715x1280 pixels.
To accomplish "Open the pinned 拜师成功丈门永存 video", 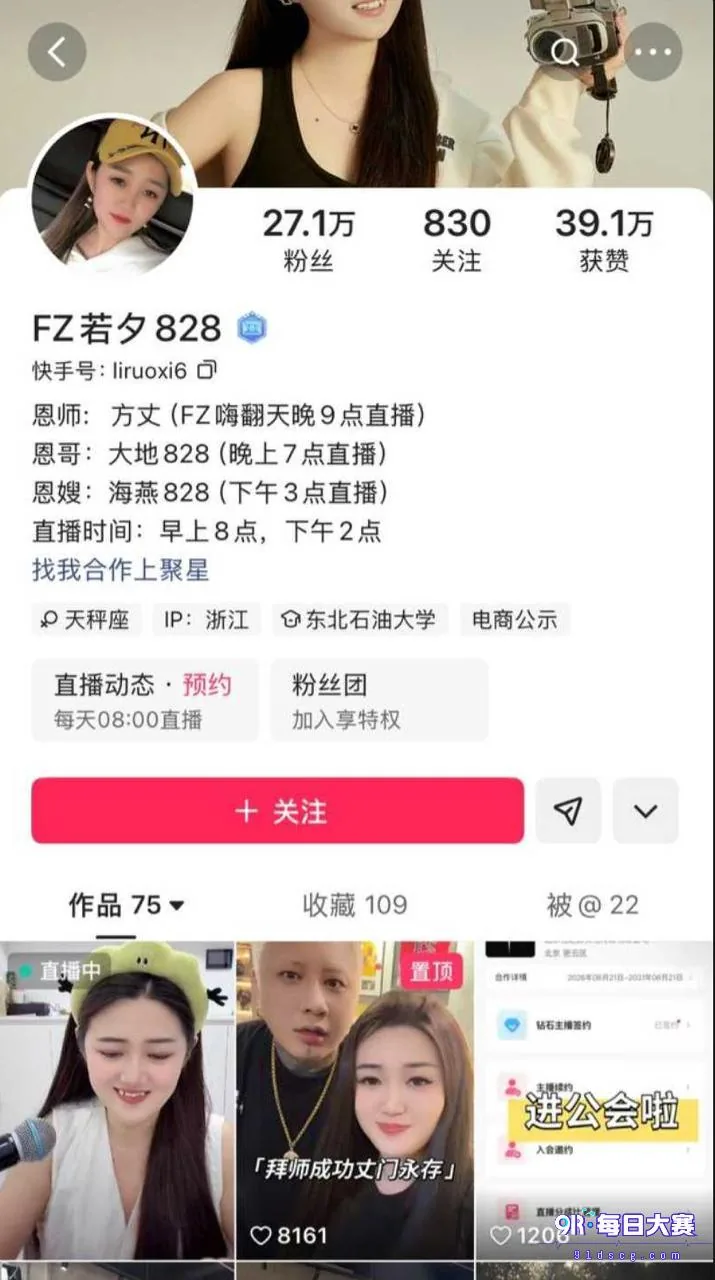I will click(355, 1100).
